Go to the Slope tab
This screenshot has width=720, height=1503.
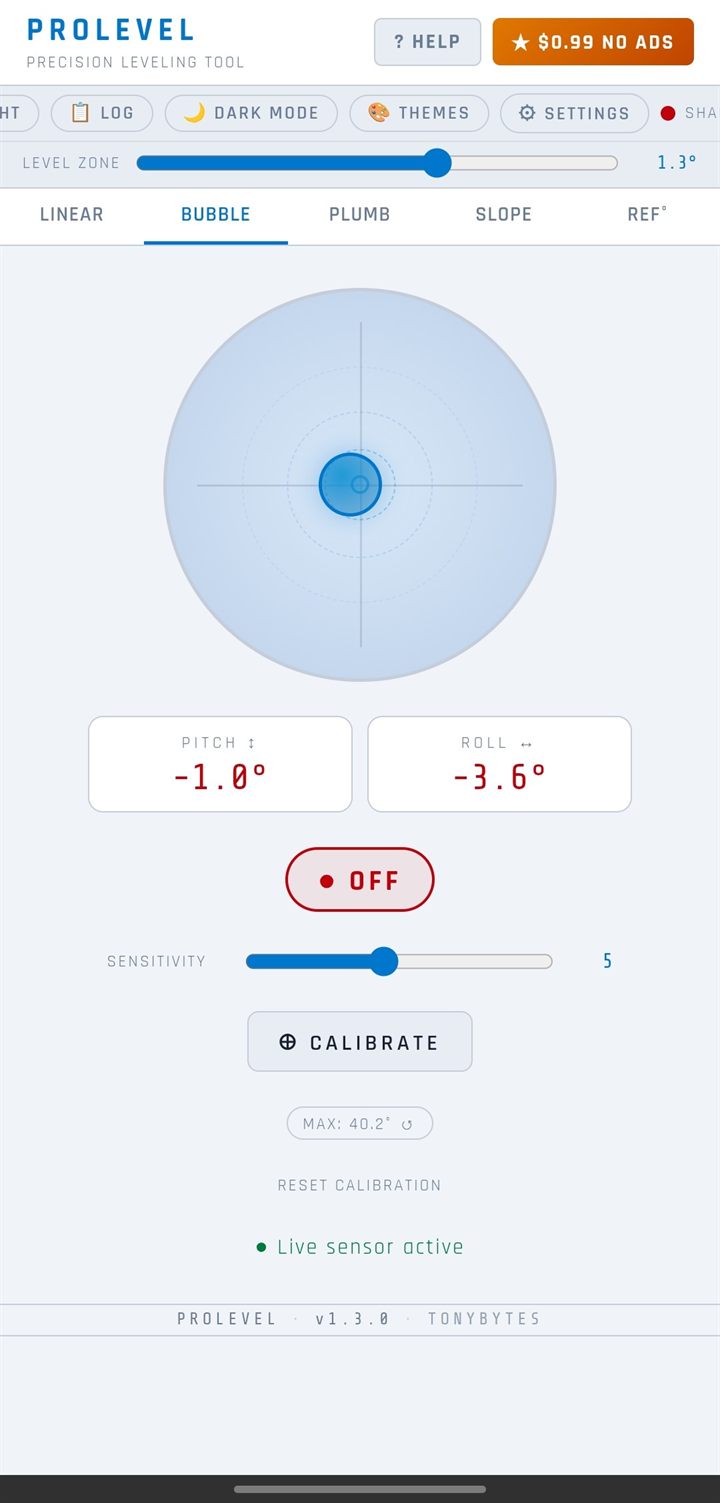[504, 214]
